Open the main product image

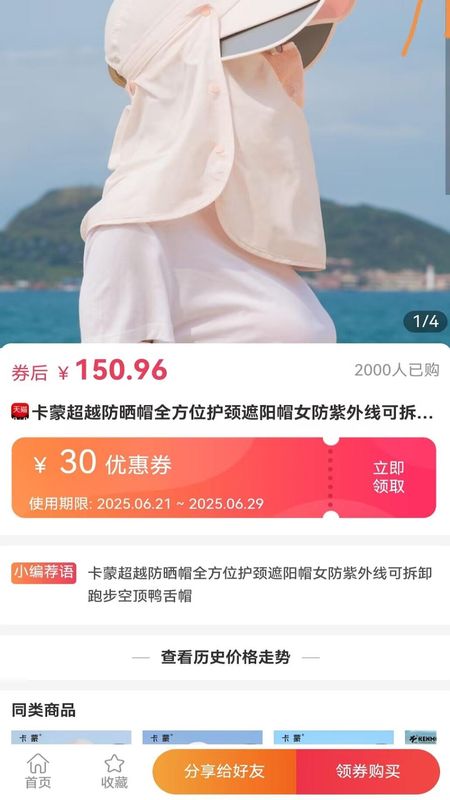(225, 171)
